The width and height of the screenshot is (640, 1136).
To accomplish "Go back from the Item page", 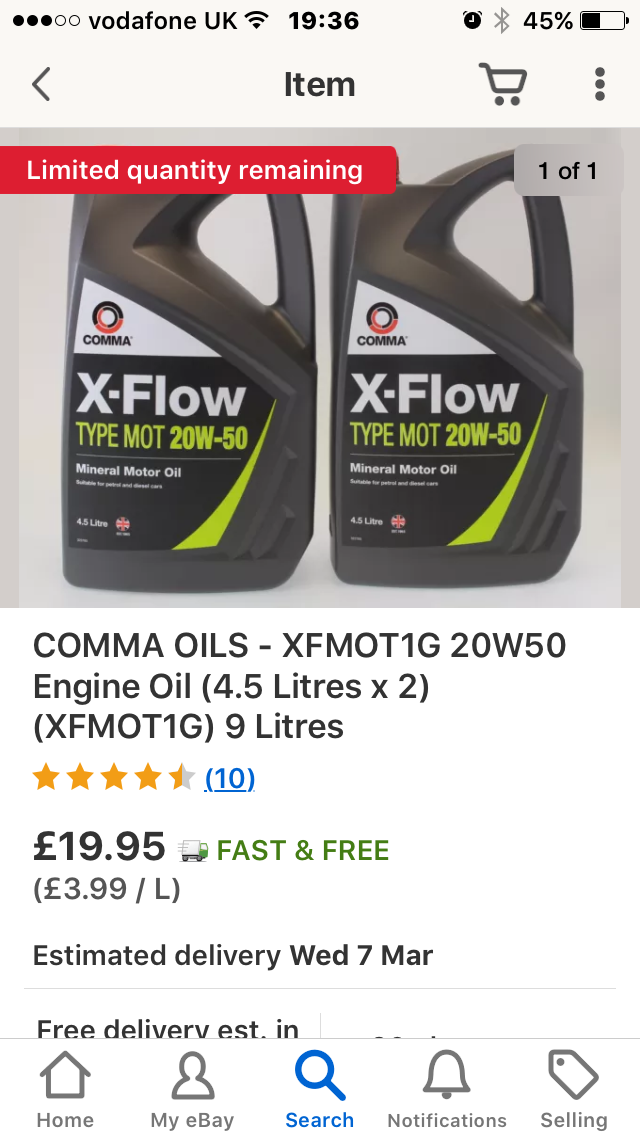I will tap(41, 84).
